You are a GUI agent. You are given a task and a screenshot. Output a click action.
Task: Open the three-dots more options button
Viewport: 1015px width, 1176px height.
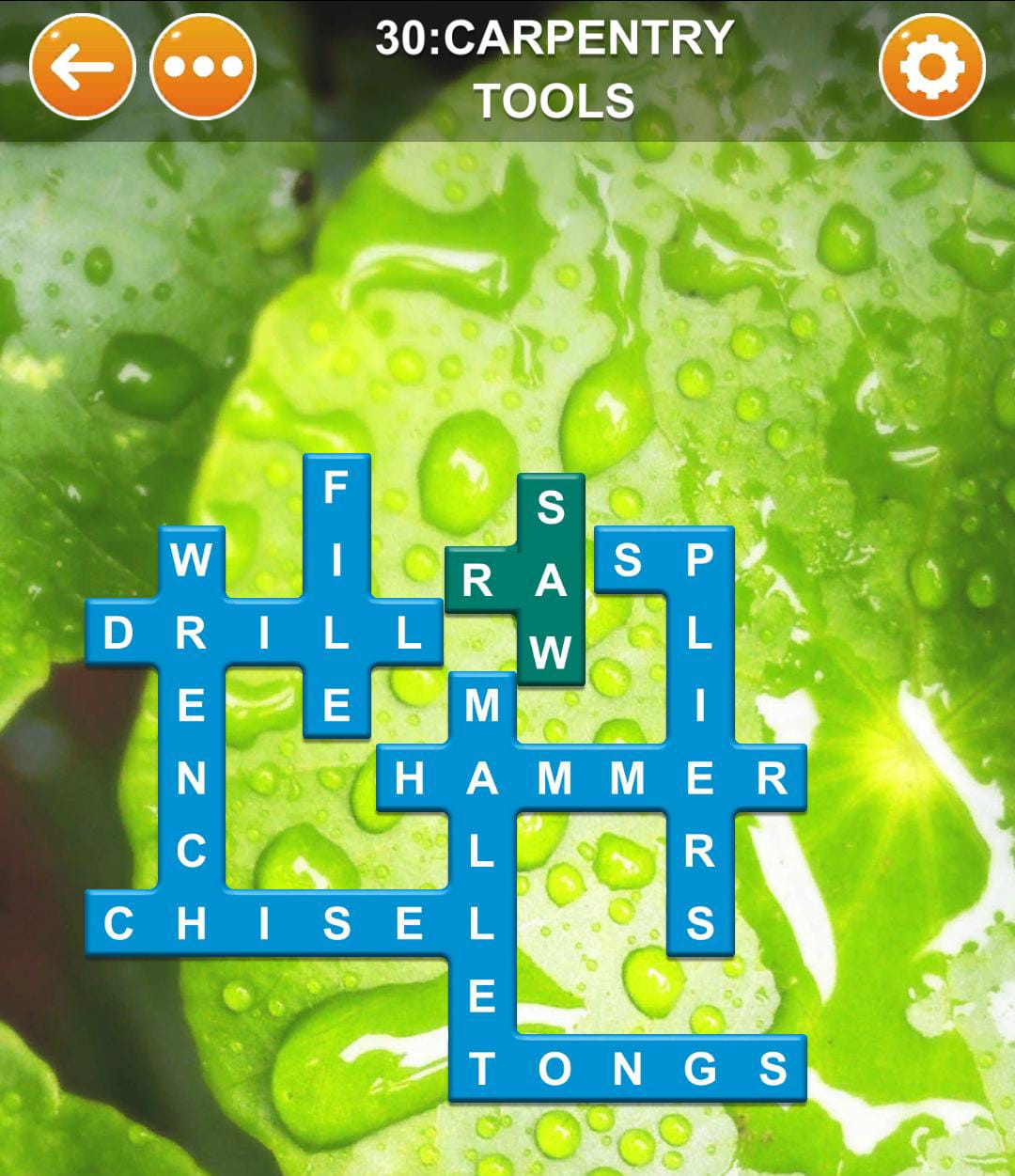(x=203, y=68)
